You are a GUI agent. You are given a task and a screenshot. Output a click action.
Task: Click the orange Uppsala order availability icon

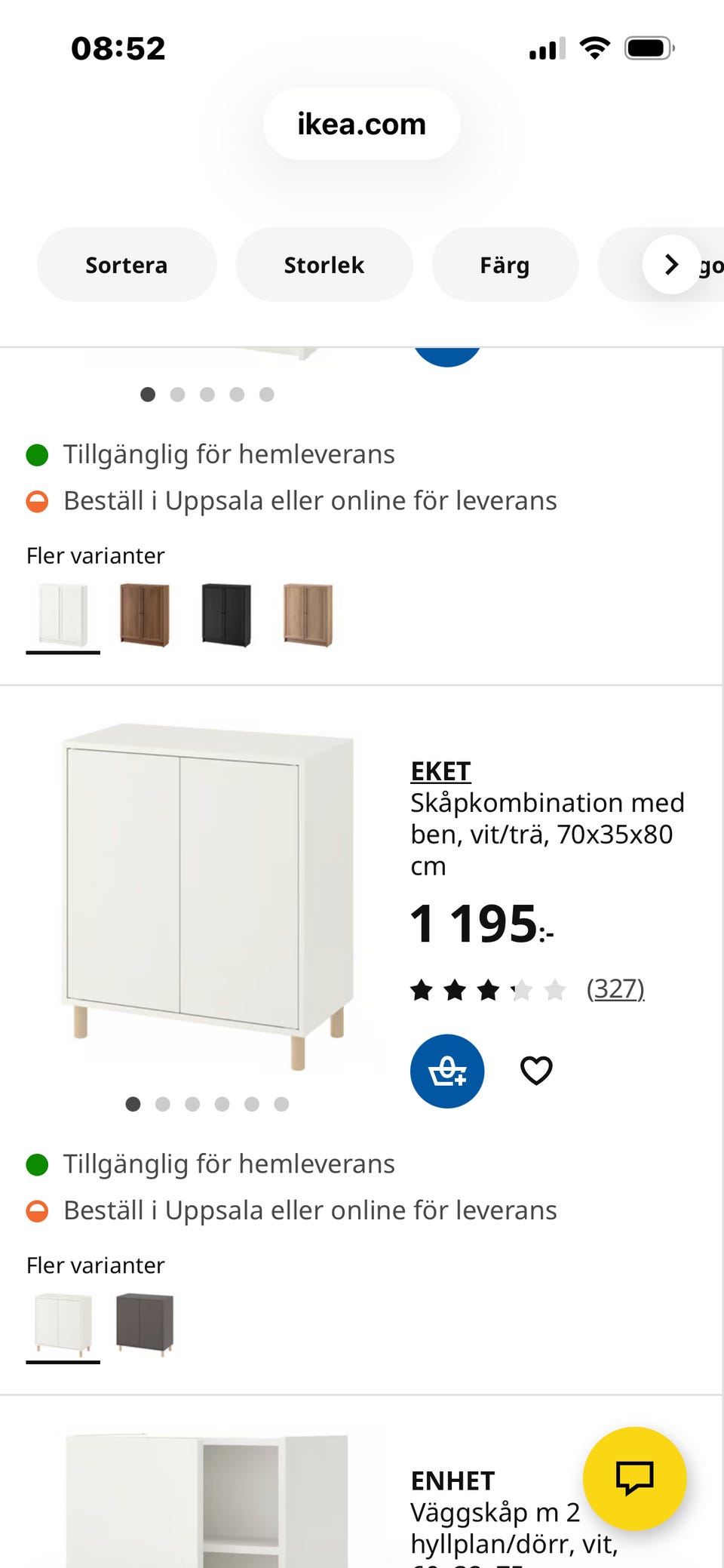(38, 1210)
